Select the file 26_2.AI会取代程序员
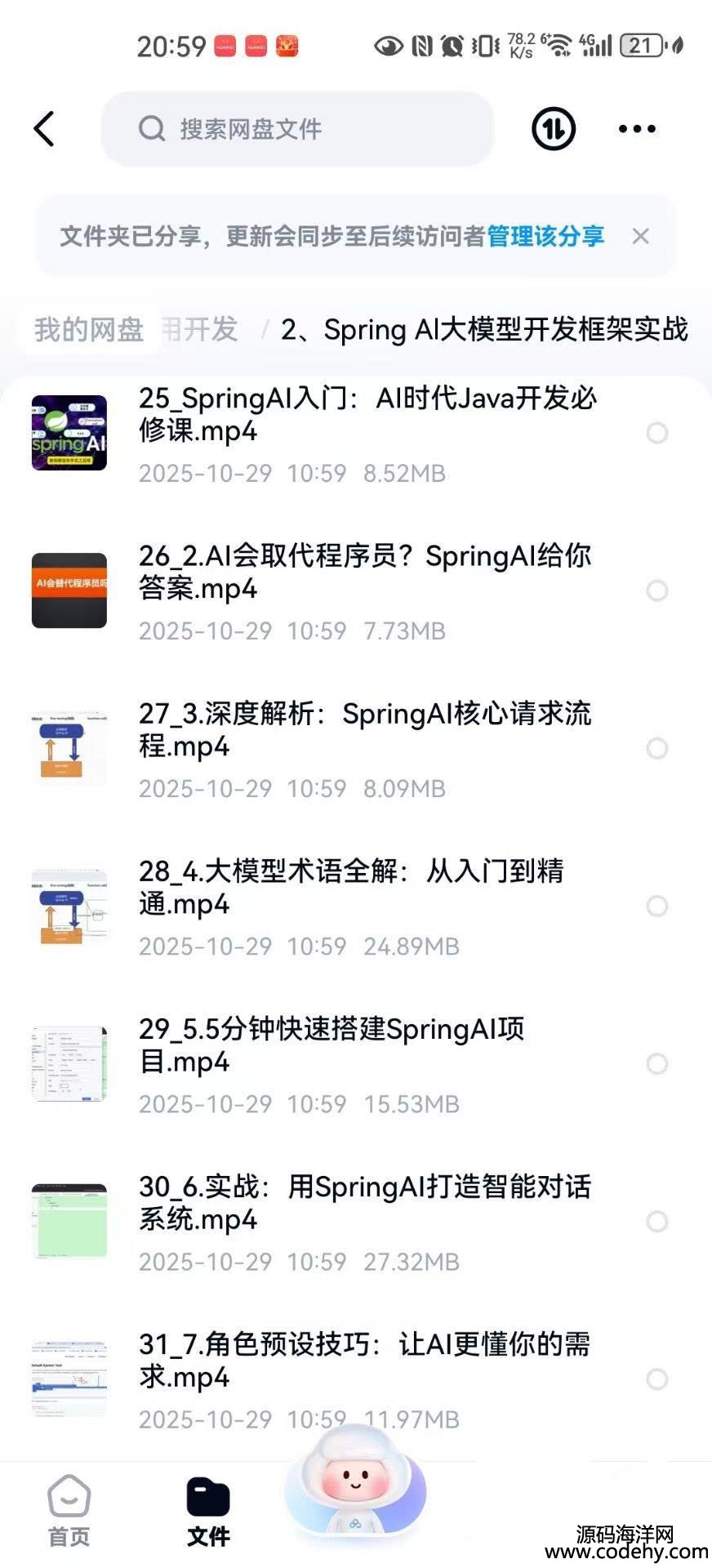The height and width of the screenshot is (1568, 712). [657, 590]
